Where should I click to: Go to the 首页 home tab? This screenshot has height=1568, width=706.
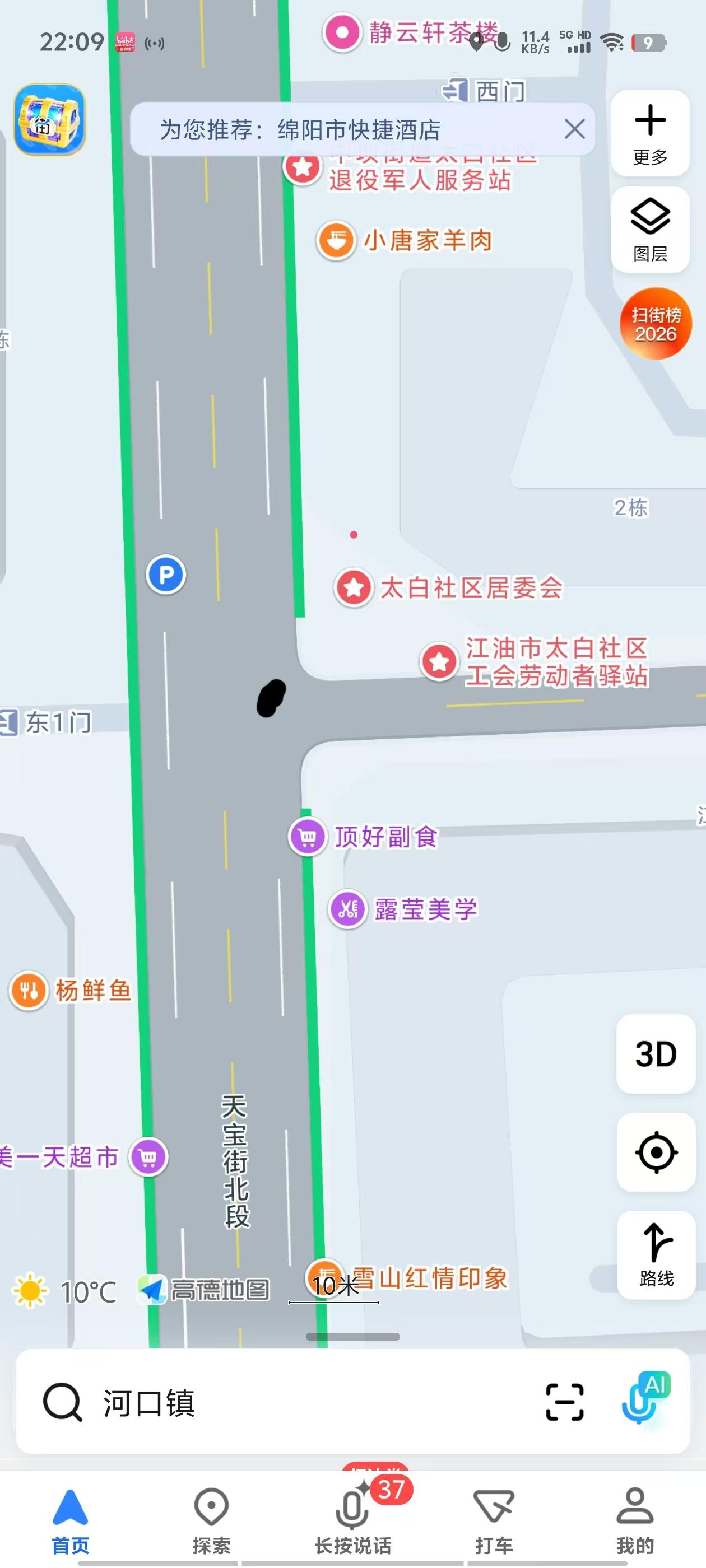(71, 1519)
